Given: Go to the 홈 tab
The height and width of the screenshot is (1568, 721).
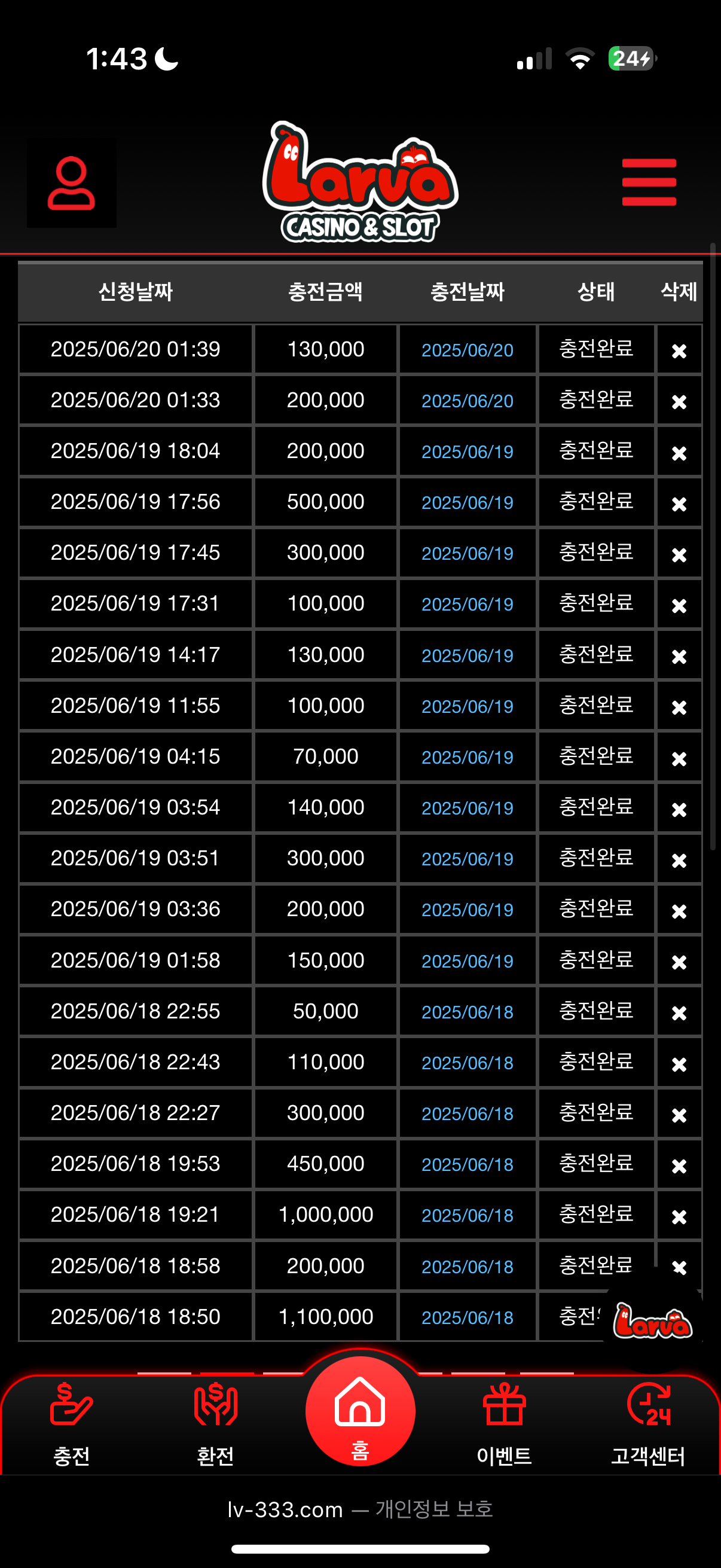Looking at the screenshot, I should [x=359, y=1412].
